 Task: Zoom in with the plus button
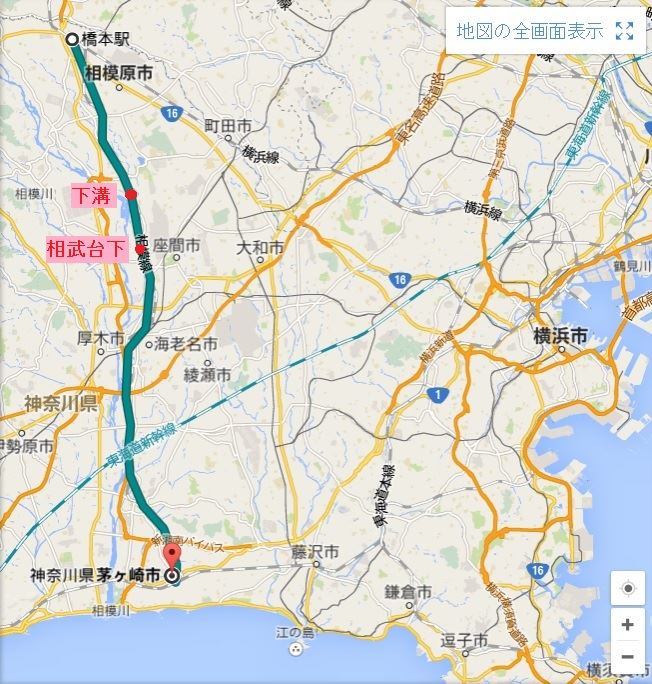pos(627,625)
